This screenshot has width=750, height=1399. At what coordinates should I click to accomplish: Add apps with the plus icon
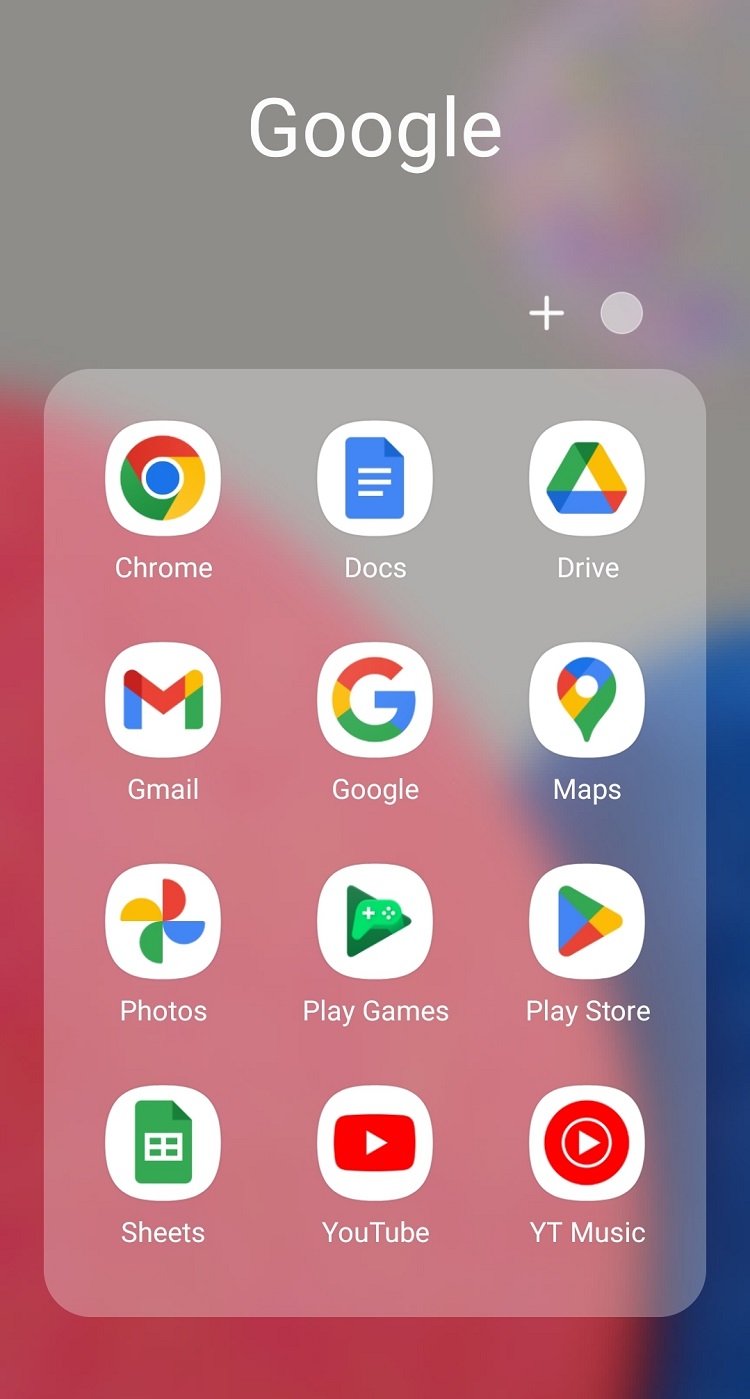(546, 314)
